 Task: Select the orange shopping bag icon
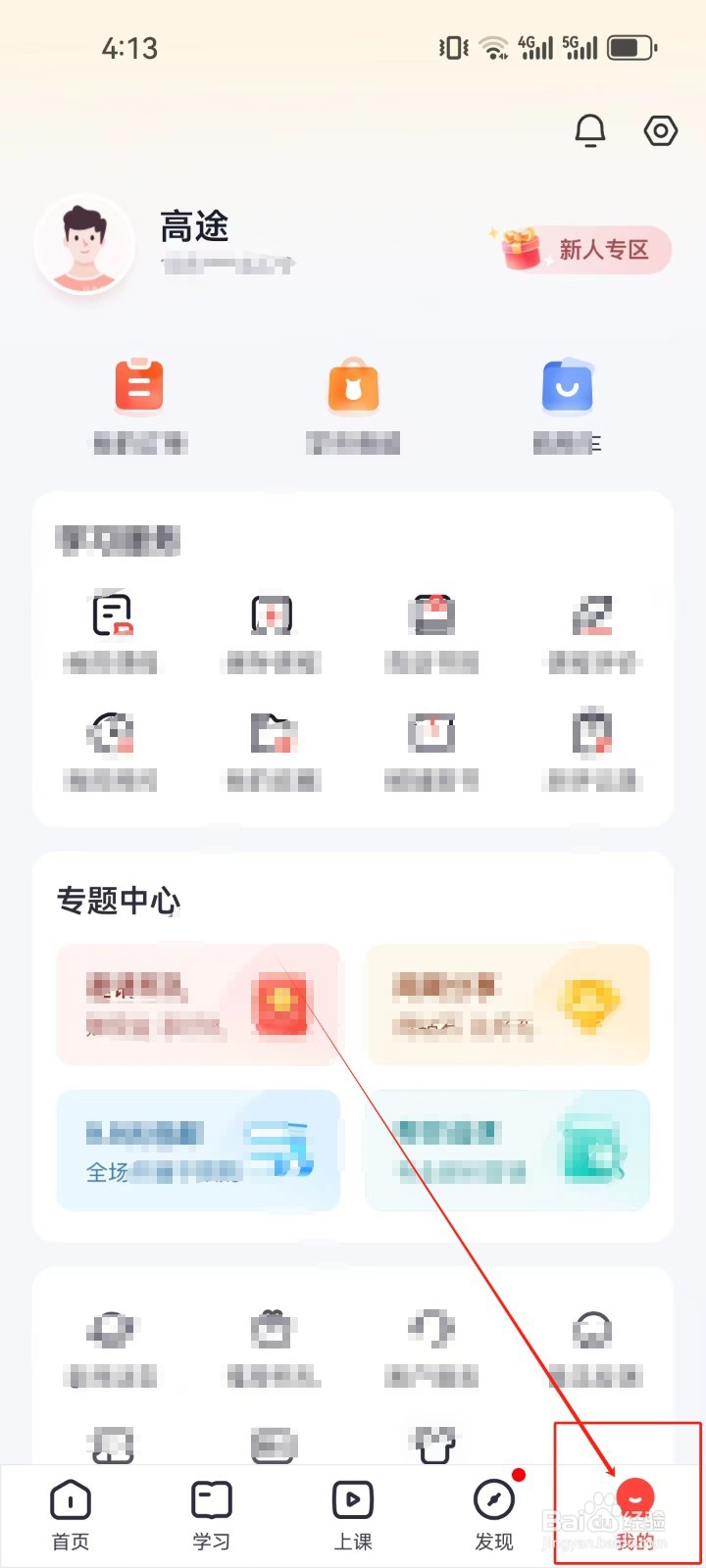pyautogui.click(x=353, y=385)
